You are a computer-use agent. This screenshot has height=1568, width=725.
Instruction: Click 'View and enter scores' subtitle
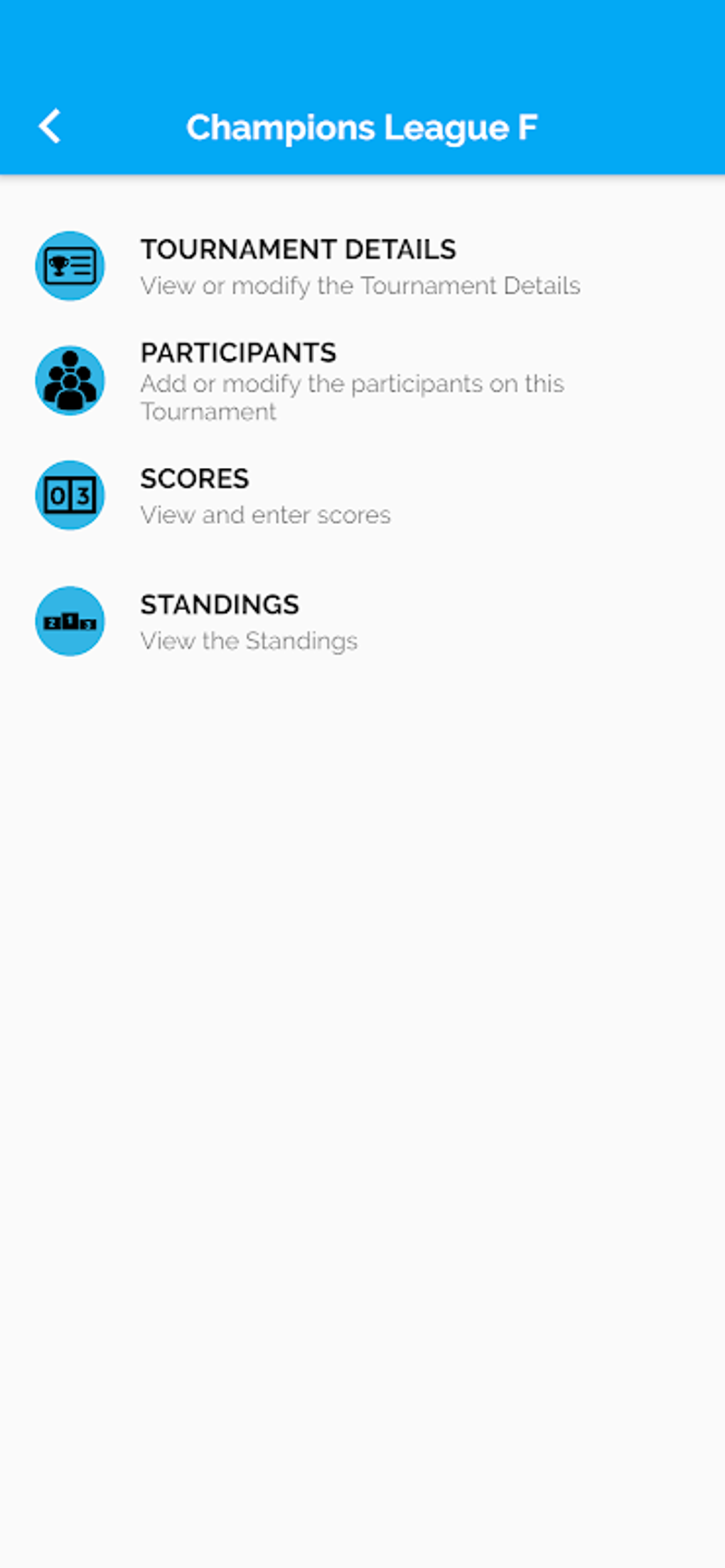click(x=265, y=514)
